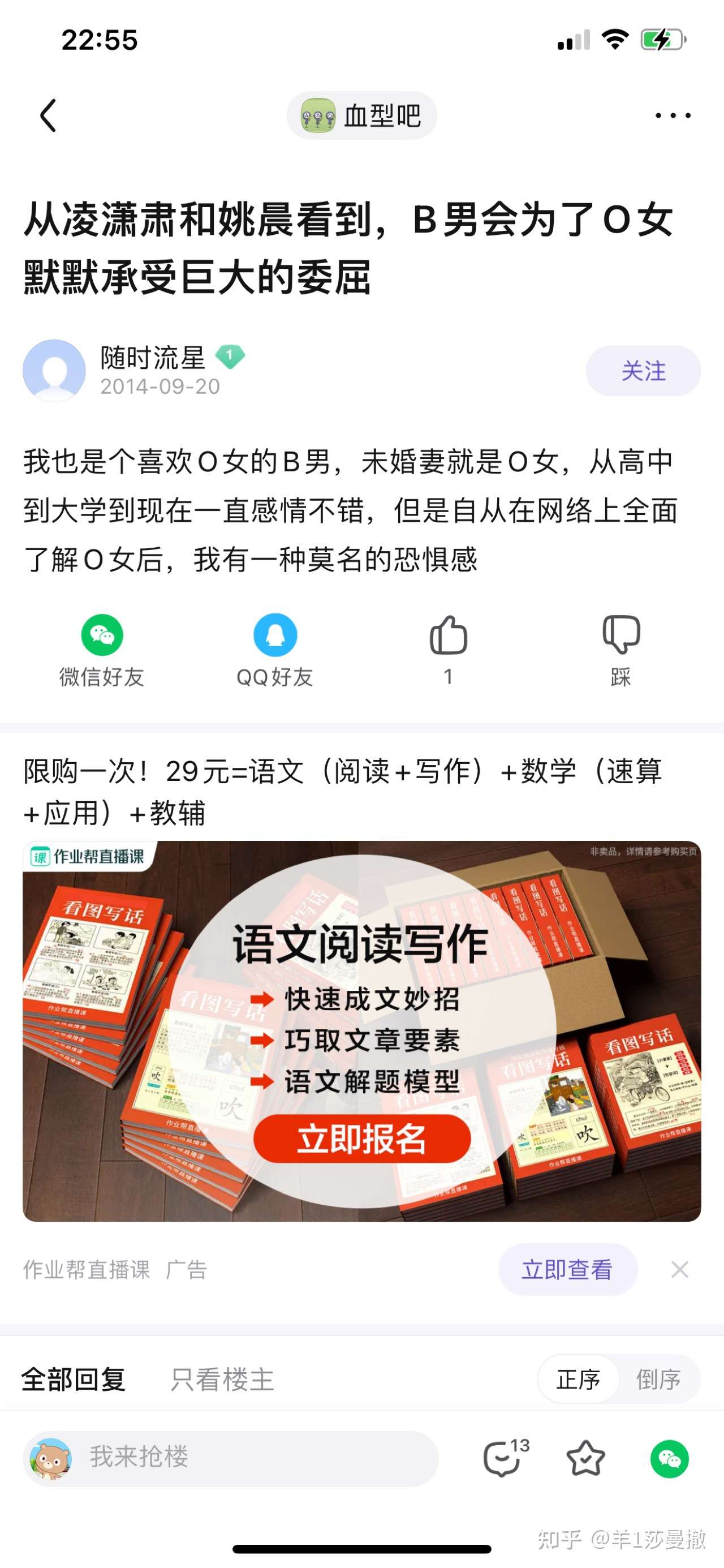Tap the 血型吧 group badge

[361, 115]
